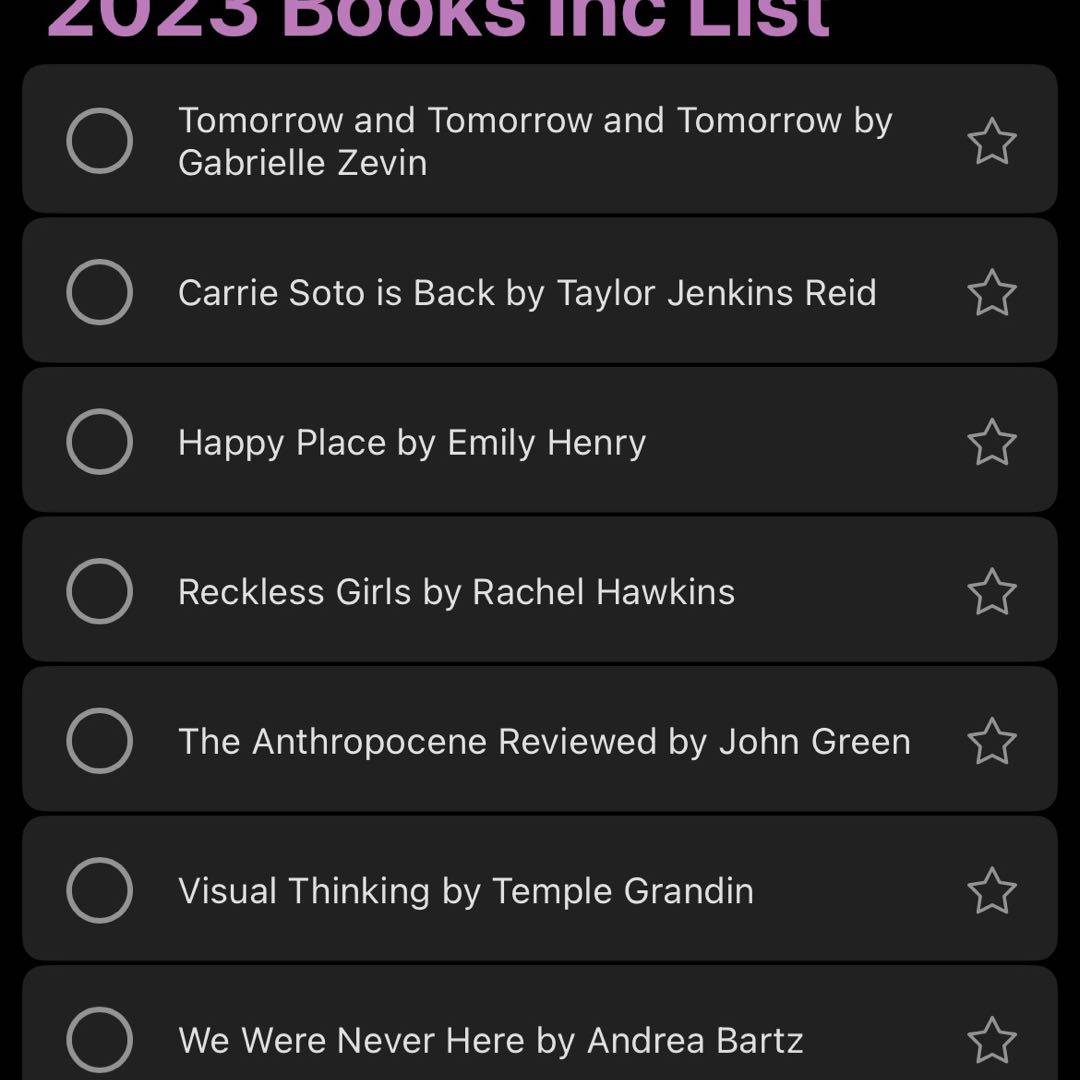Star Reckless Girls by Rachel Hawkins

pyautogui.click(x=991, y=591)
